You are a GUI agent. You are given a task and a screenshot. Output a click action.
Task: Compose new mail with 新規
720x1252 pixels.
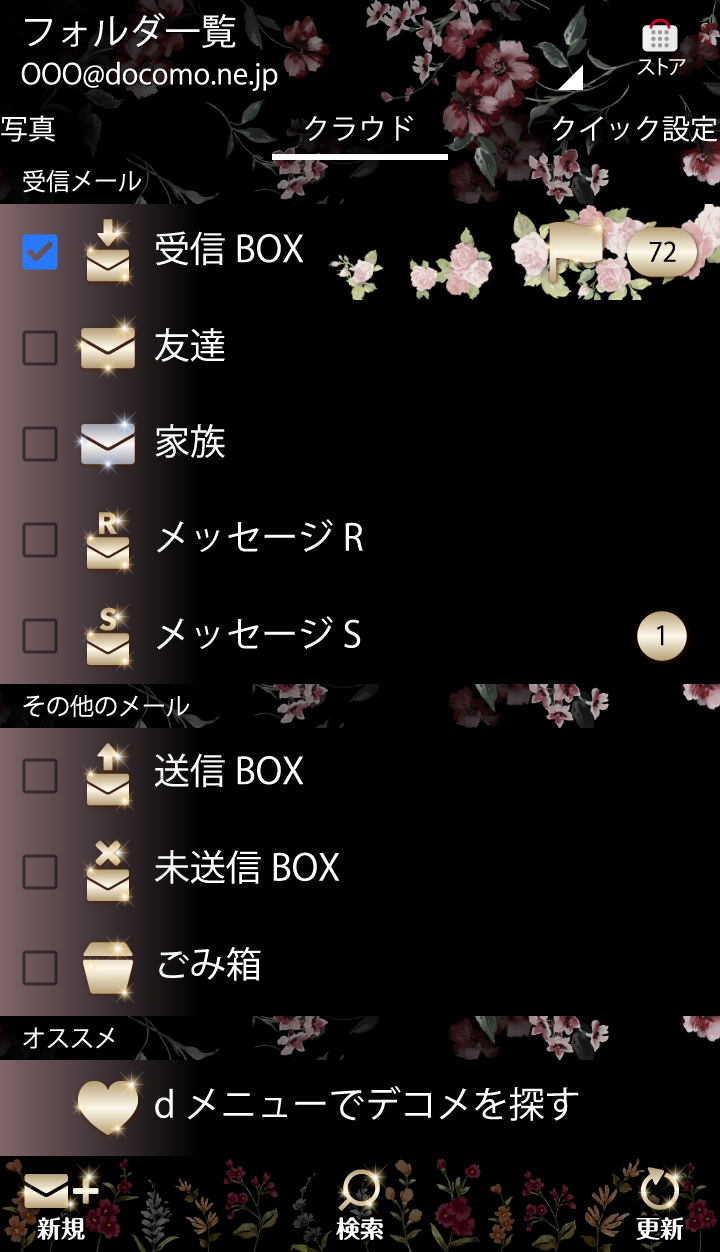[x=60, y=1205]
